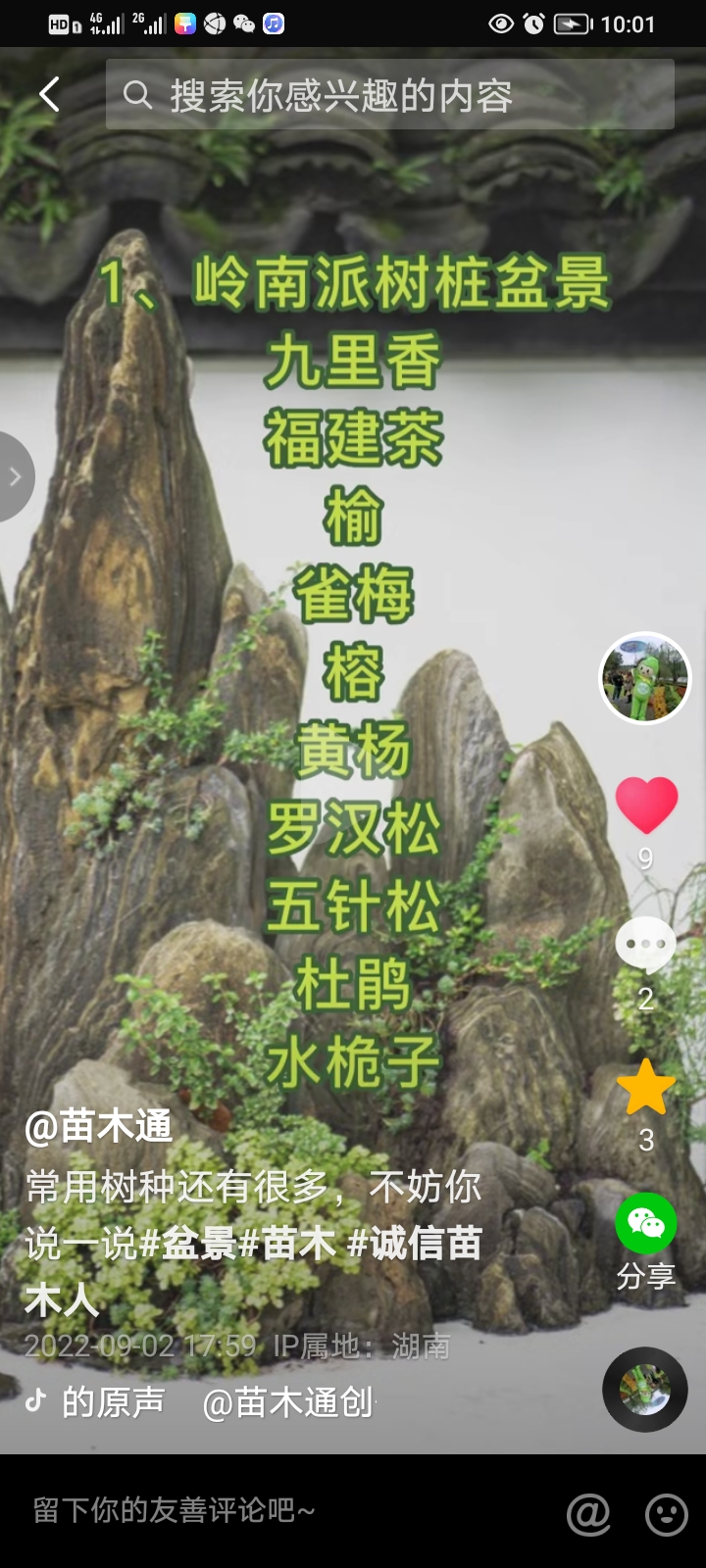Tap the search box at the top
706x1568 pixels.
tap(390, 95)
